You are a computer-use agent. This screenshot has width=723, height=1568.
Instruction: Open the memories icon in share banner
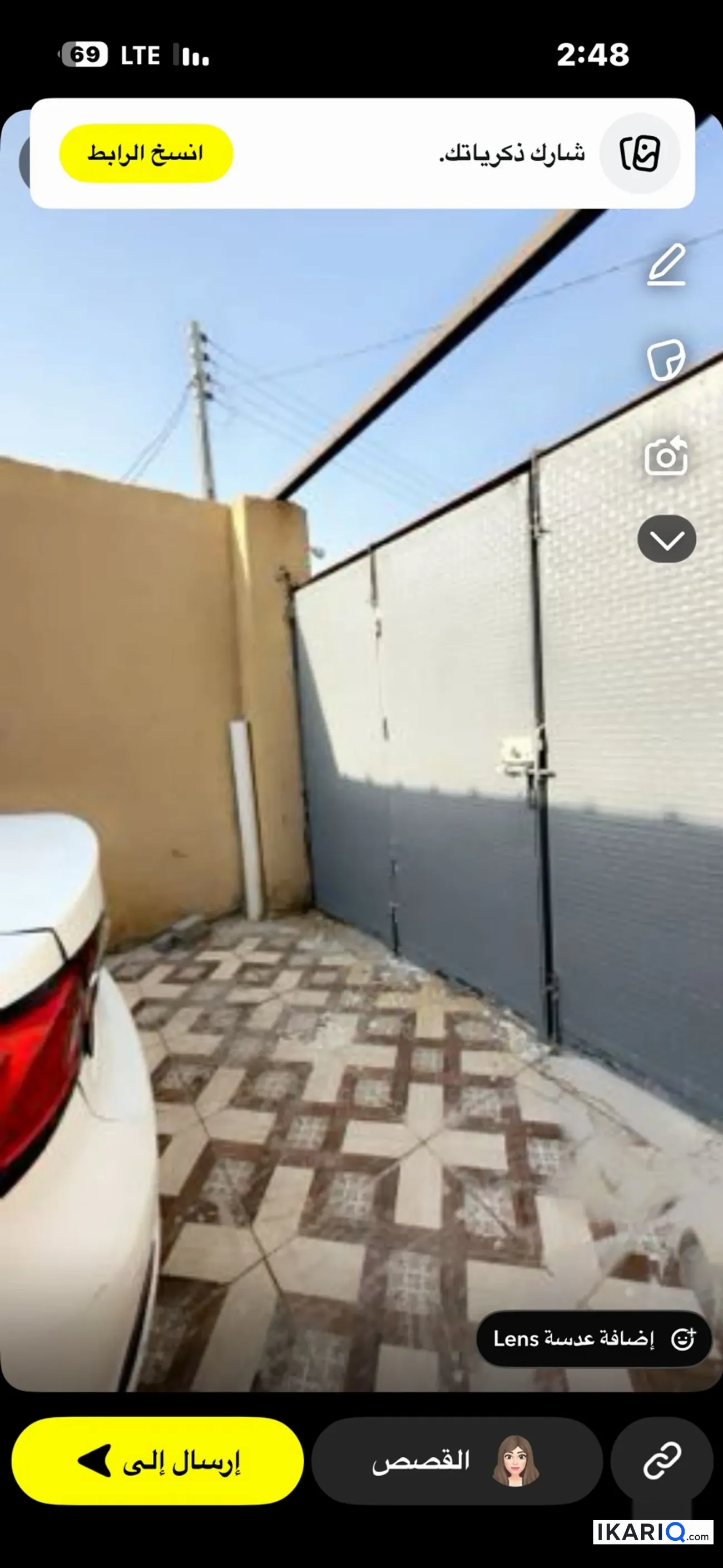click(640, 154)
